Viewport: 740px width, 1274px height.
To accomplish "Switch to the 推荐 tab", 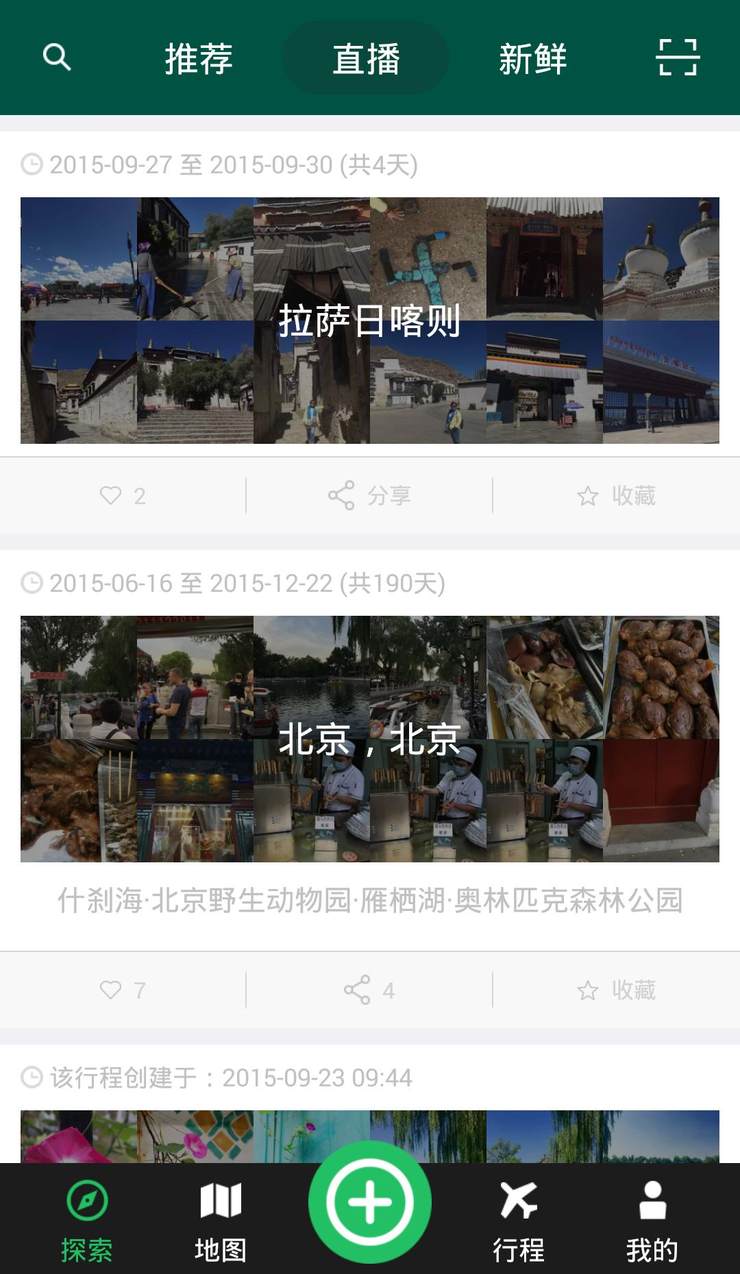I will pyautogui.click(x=199, y=59).
